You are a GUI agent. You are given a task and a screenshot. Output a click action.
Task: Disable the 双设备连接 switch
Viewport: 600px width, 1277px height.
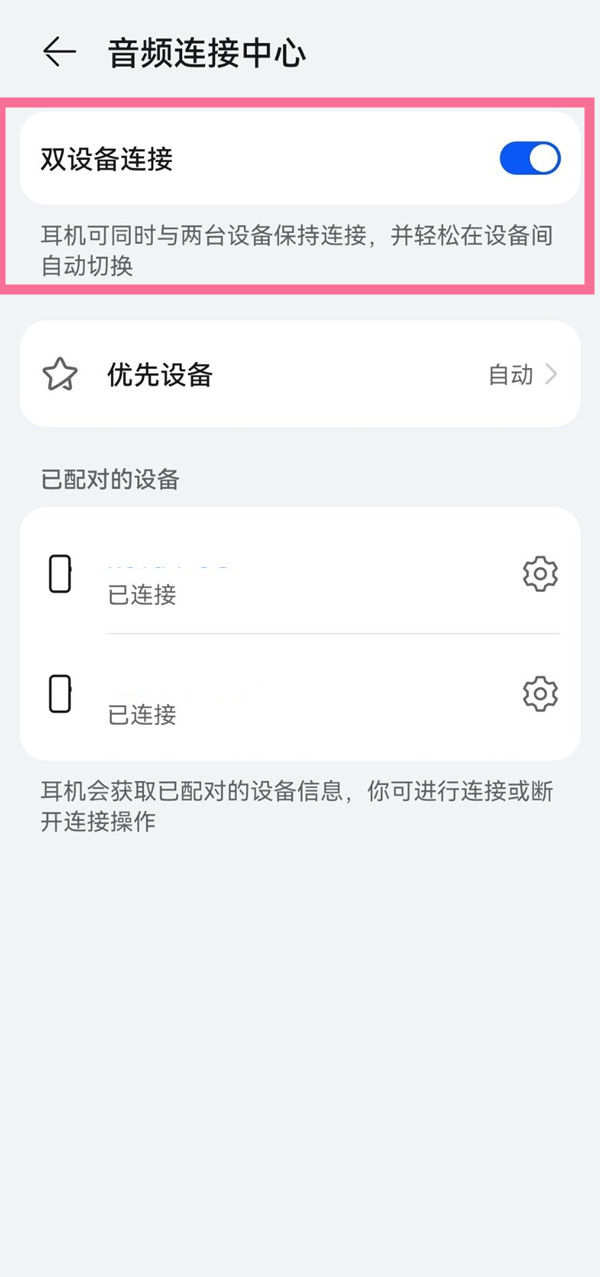(530, 158)
